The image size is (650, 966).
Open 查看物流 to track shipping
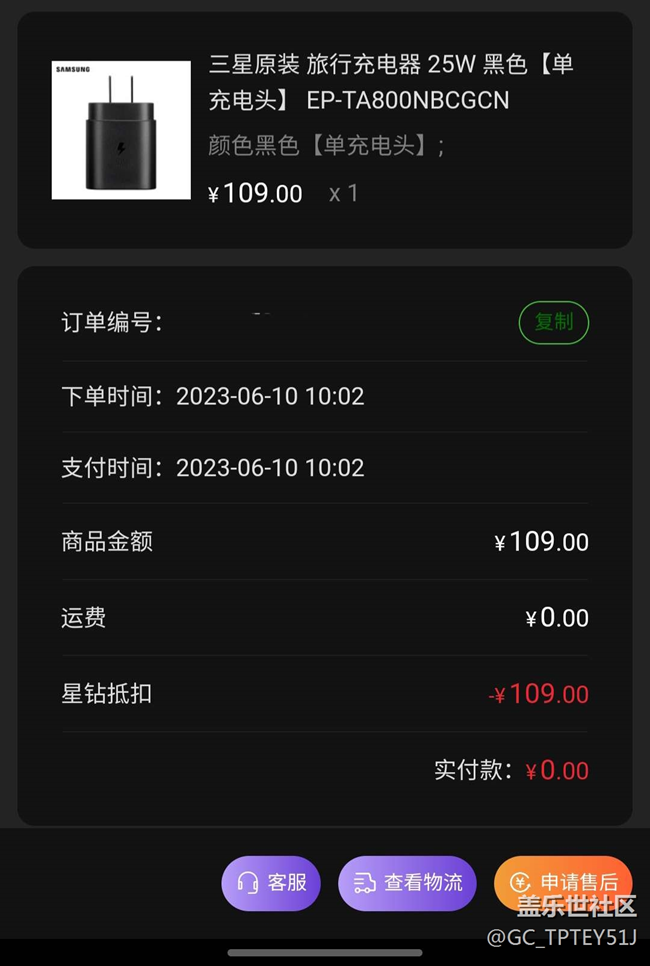click(x=407, y=883)
